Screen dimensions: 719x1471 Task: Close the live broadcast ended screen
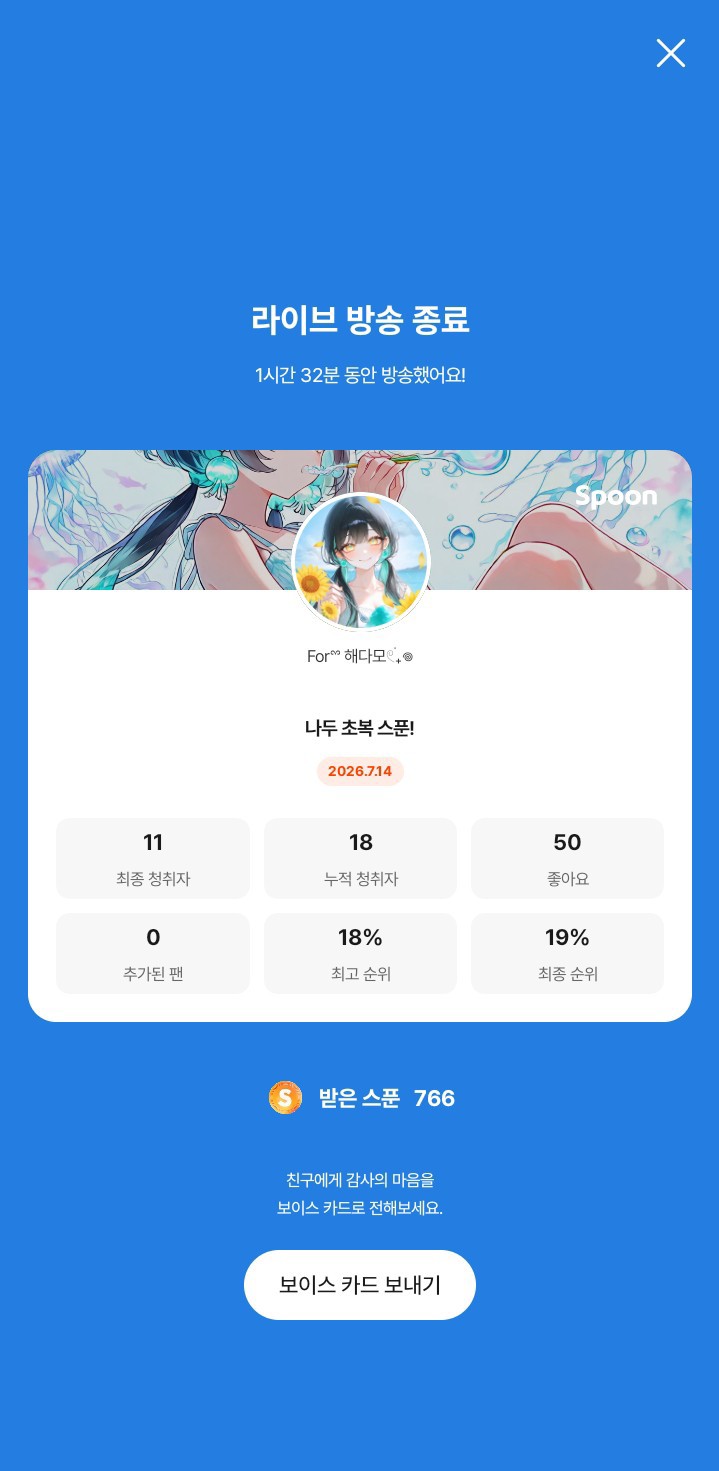click(670, 53)
